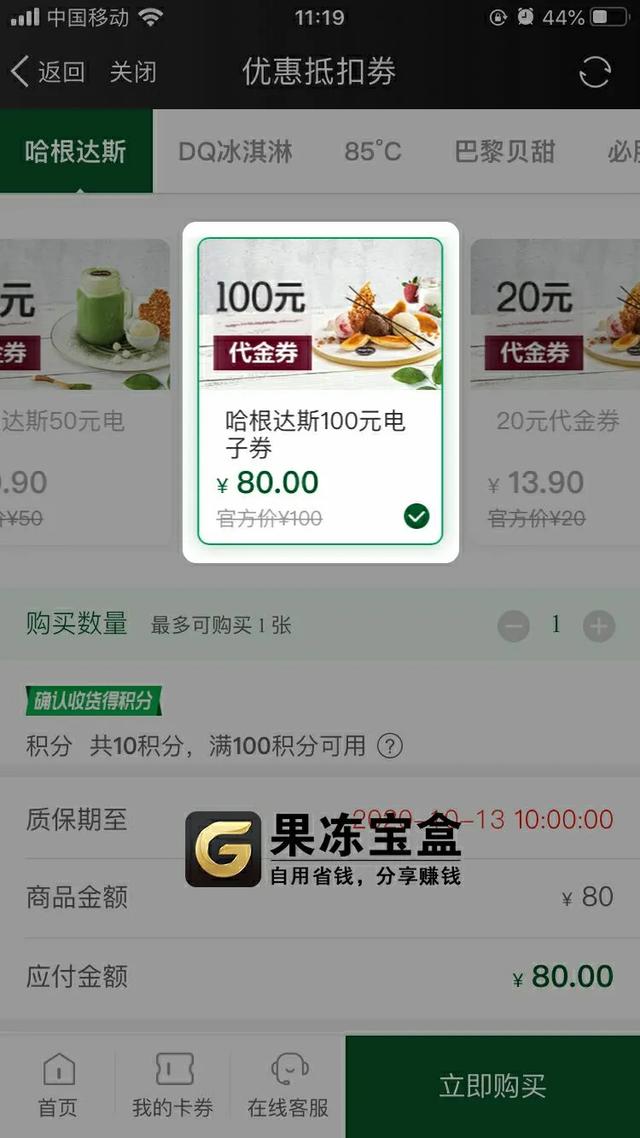This screenshot has height=1138, width=640.
Task: Go back with the 返回 button
Action: coord(47,72)
